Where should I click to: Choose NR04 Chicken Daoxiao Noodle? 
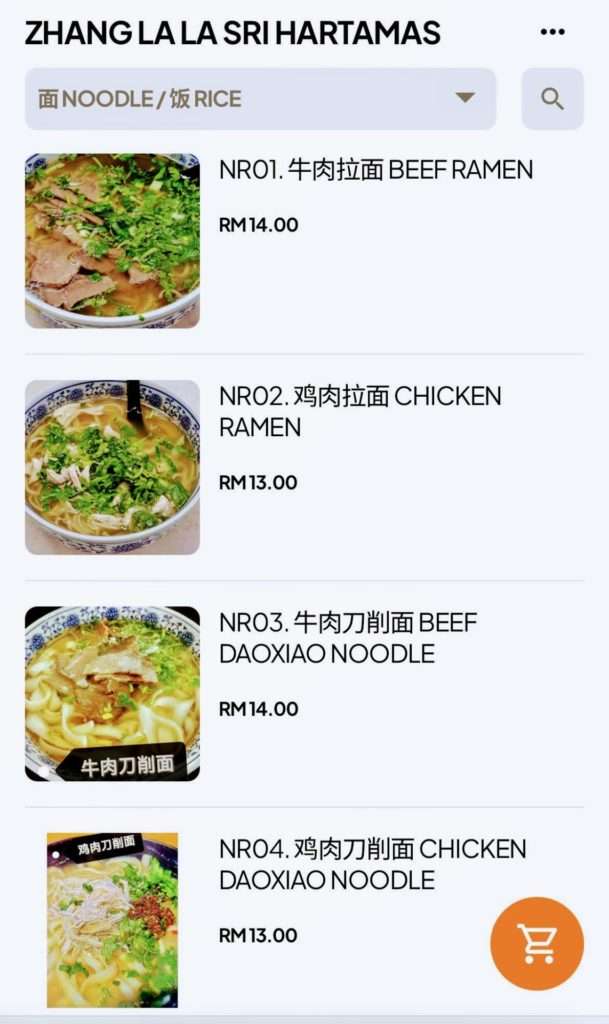(372, 864)
